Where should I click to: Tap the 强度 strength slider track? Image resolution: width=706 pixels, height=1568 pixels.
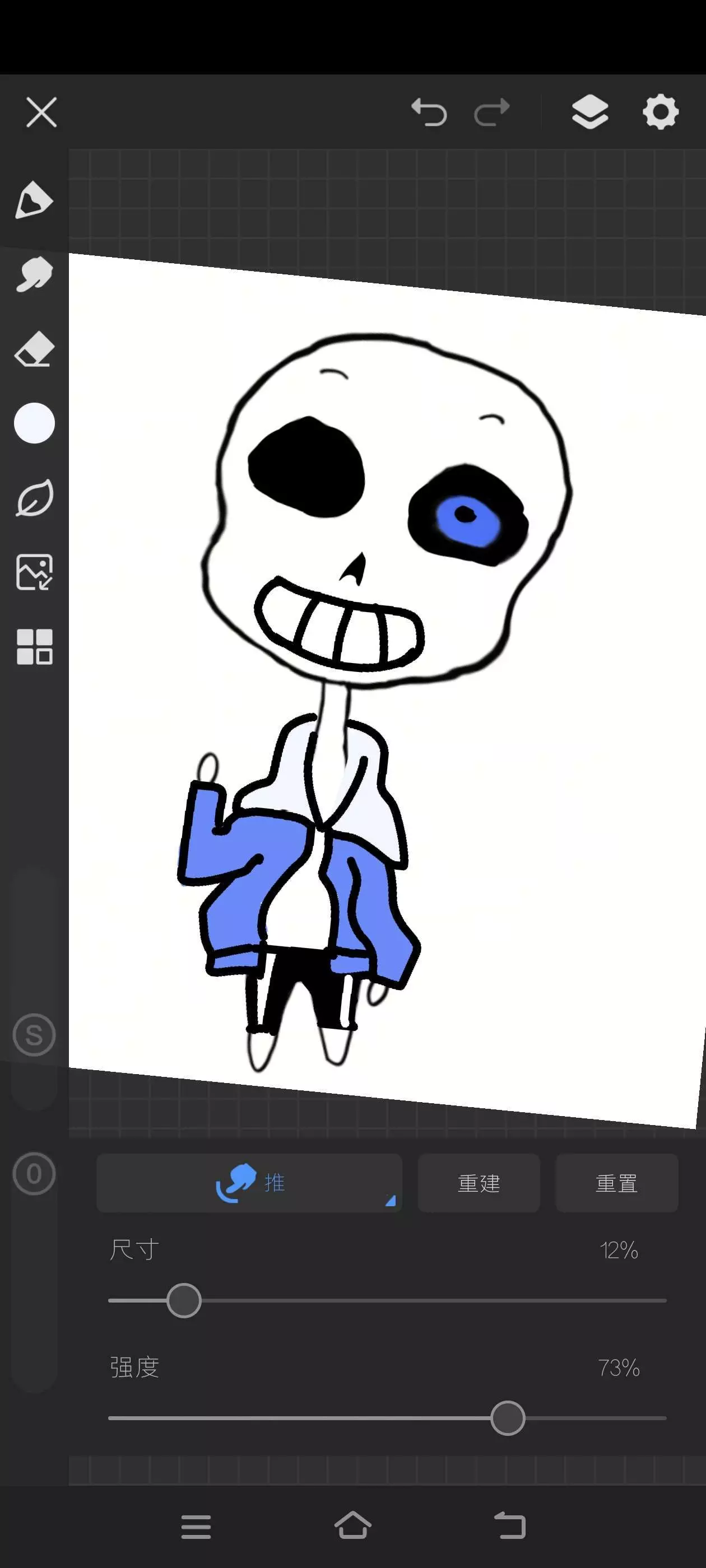[x=387, y=1418]
